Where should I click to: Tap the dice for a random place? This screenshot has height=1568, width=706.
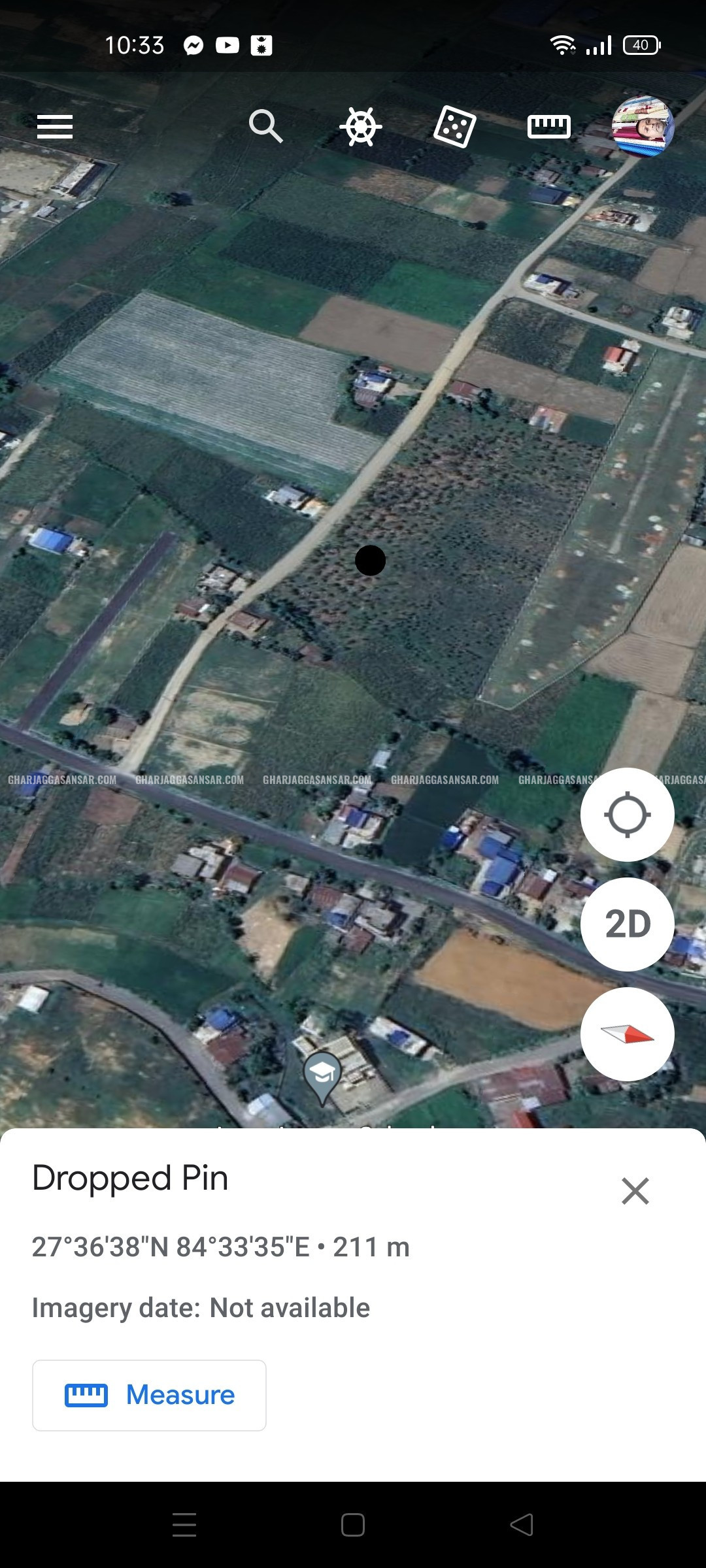point(454,126)
